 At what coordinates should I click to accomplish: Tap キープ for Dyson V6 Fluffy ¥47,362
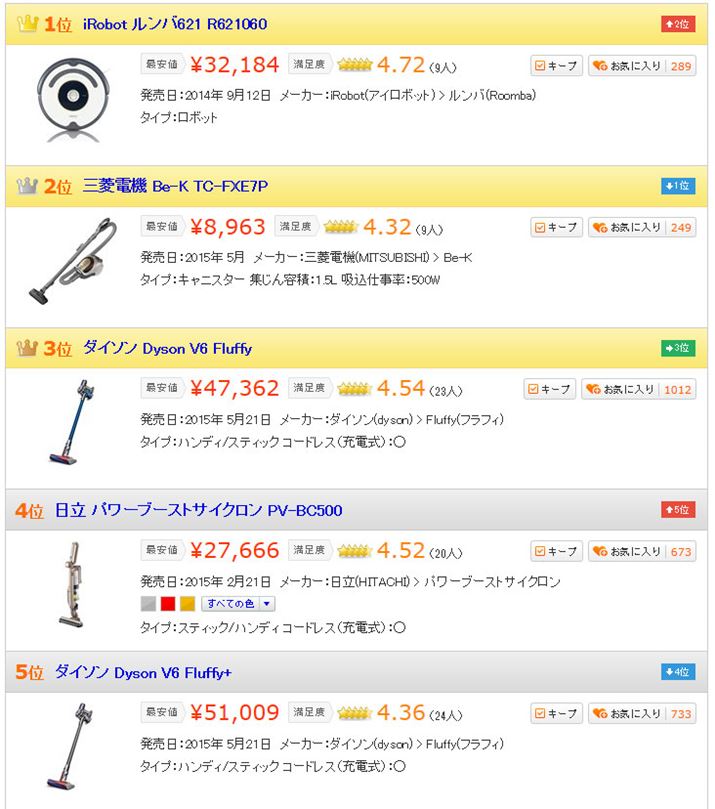(x=549, y=390)
